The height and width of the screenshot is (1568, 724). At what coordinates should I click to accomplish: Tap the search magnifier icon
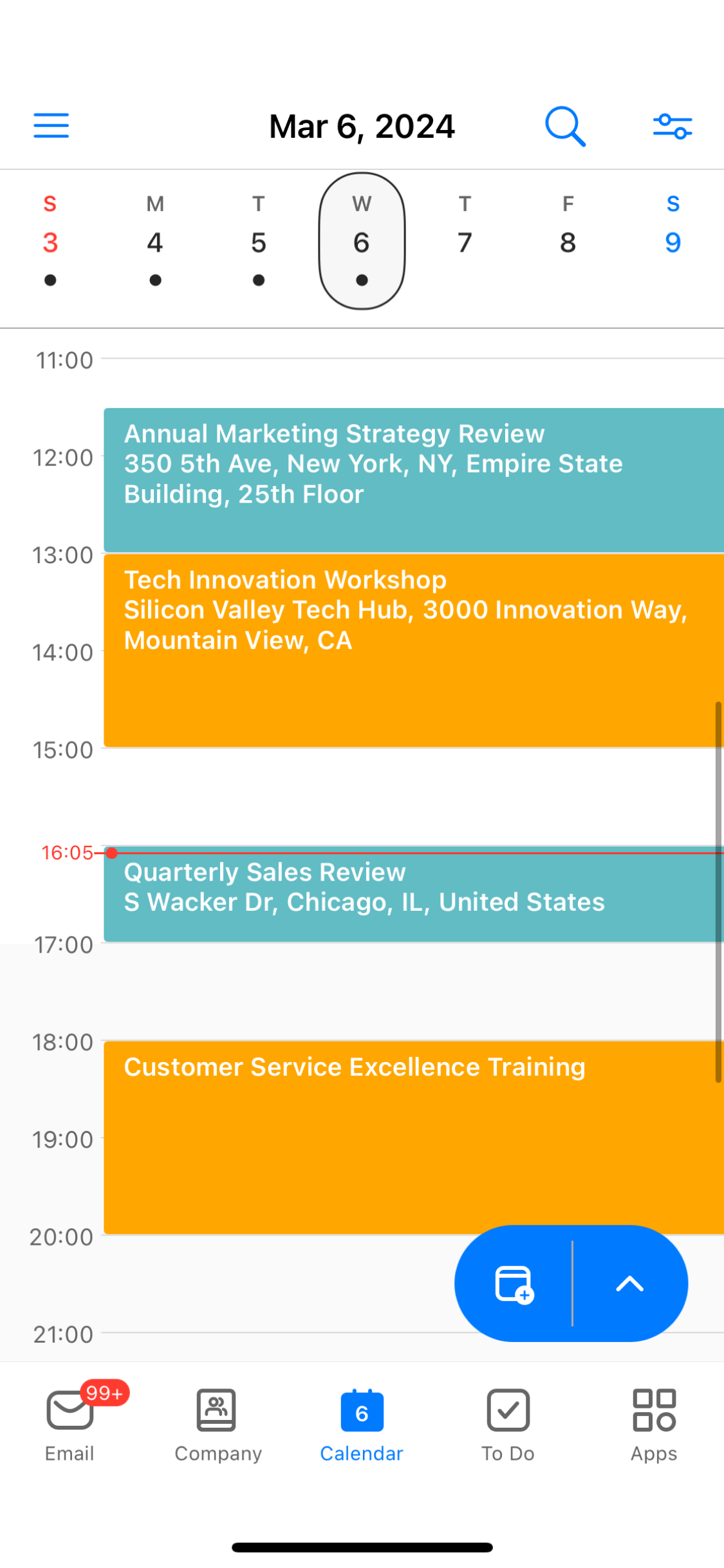tap(565, 126)
